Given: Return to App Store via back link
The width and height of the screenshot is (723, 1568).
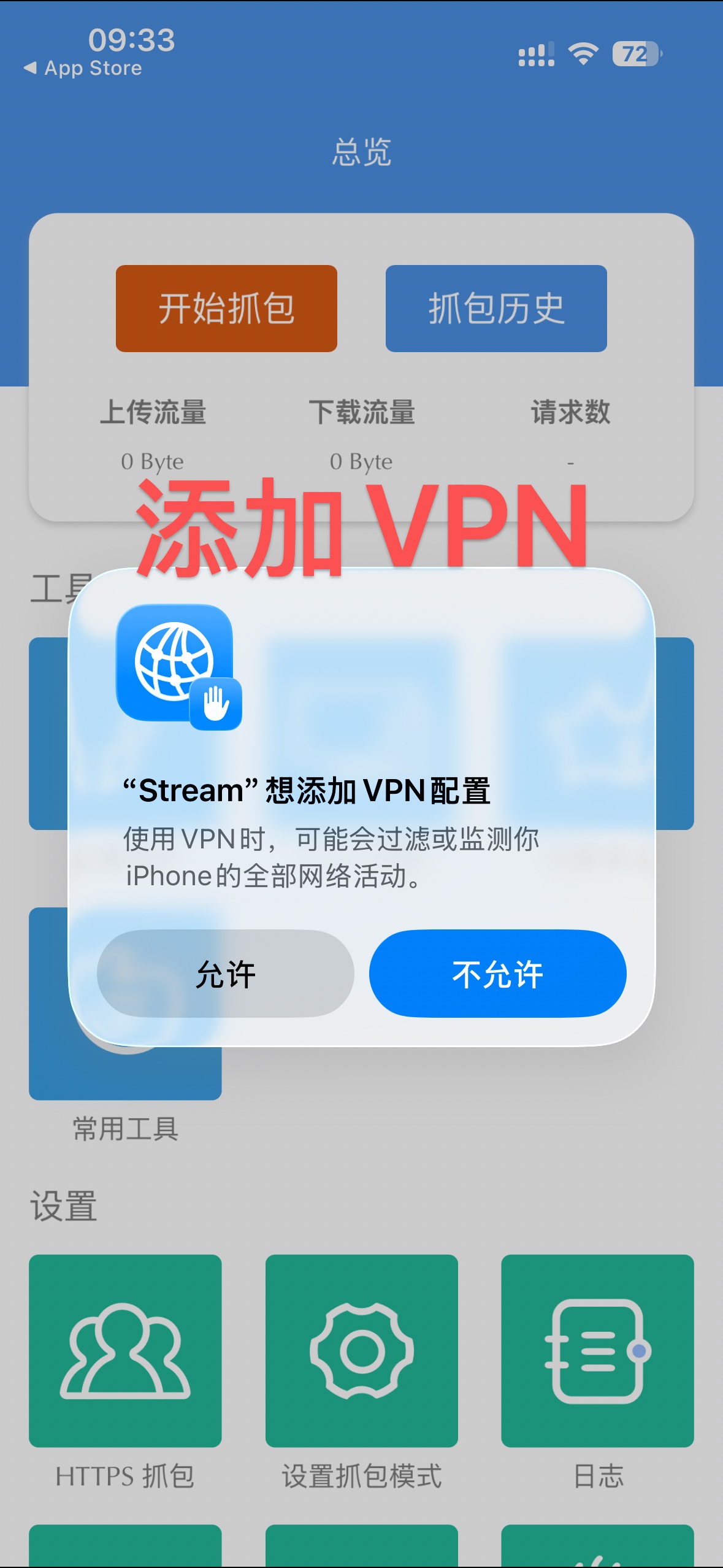Looking at the screenshot, I should [83, 68].
